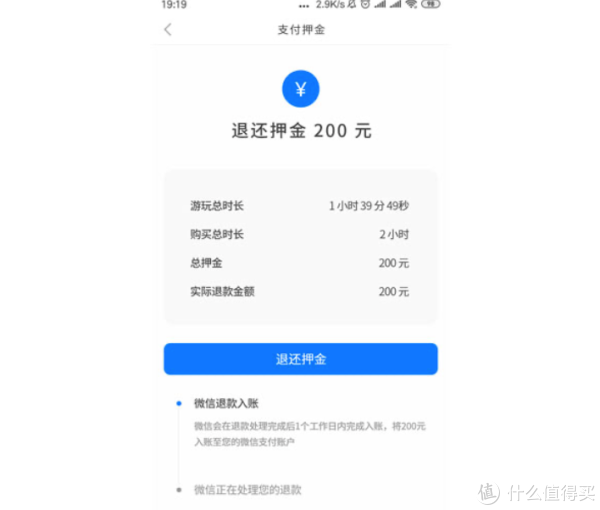Go back from the 支付押金 page
Viewport: 600px width, 510px height.
pos(168,30)
